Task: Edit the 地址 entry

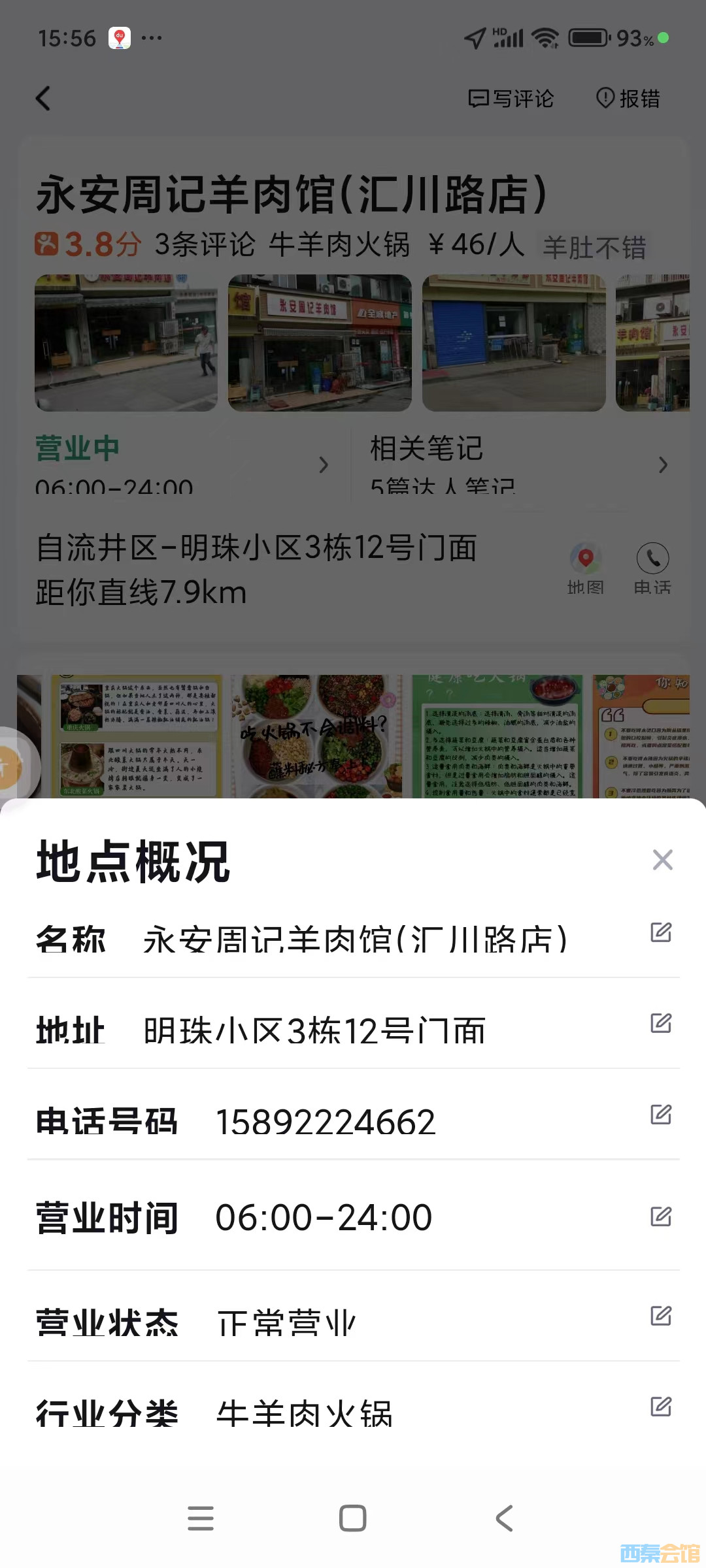Action: tap(661, 1023)
